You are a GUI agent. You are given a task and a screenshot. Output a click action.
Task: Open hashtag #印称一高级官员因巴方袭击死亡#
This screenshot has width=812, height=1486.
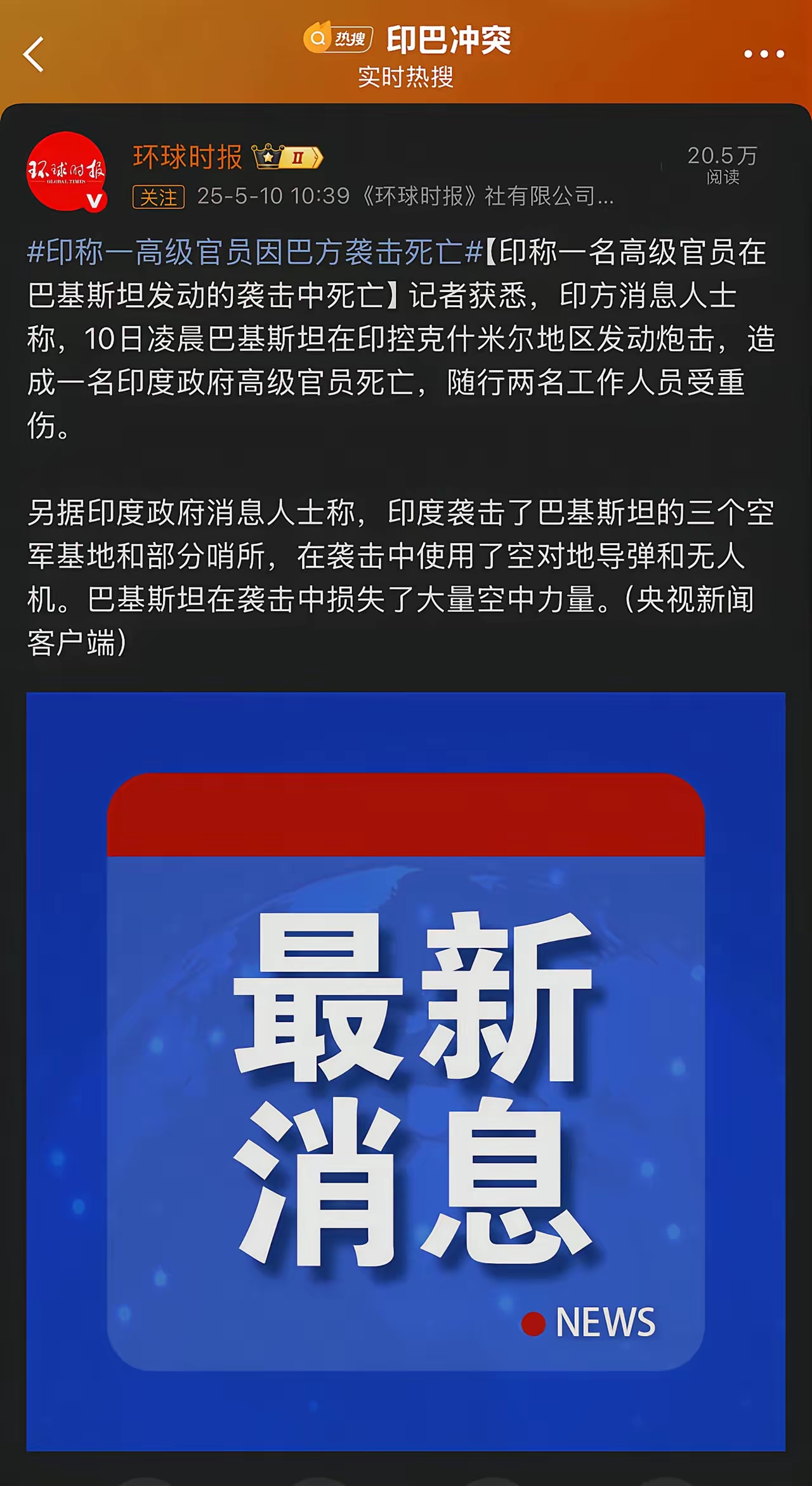255,253
